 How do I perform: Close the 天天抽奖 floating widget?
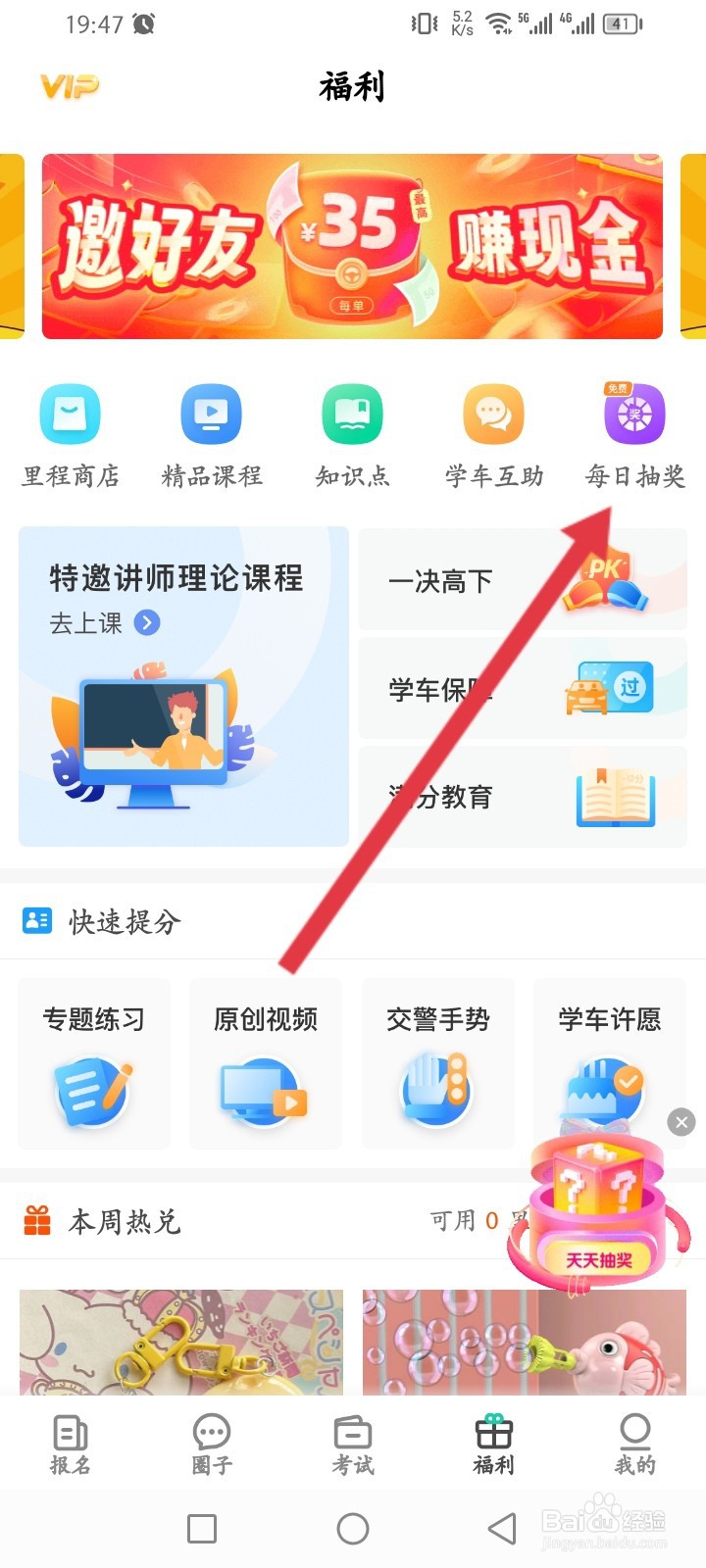click(681, 1122)
